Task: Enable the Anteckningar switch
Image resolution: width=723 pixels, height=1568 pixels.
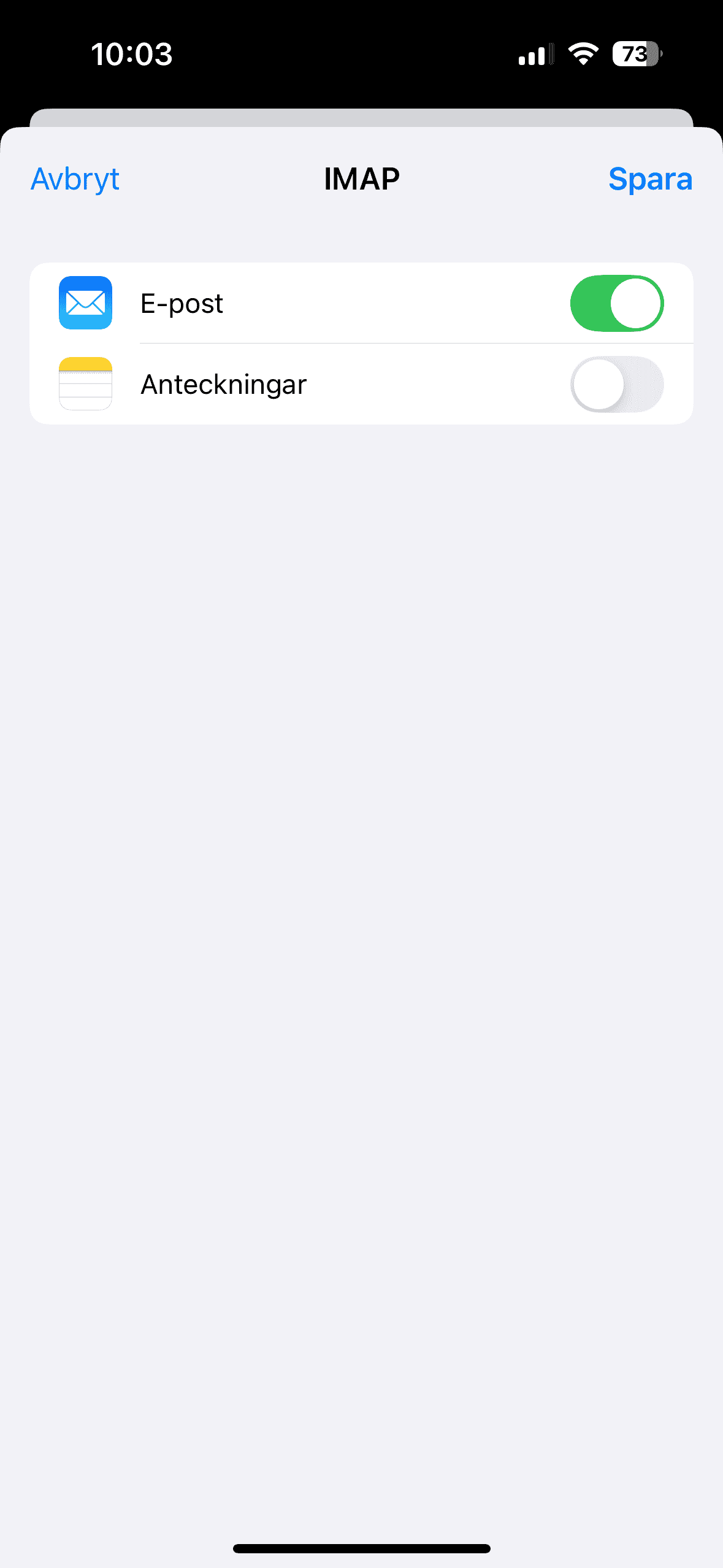Action: pyautogui.click(x=616, y=385)
